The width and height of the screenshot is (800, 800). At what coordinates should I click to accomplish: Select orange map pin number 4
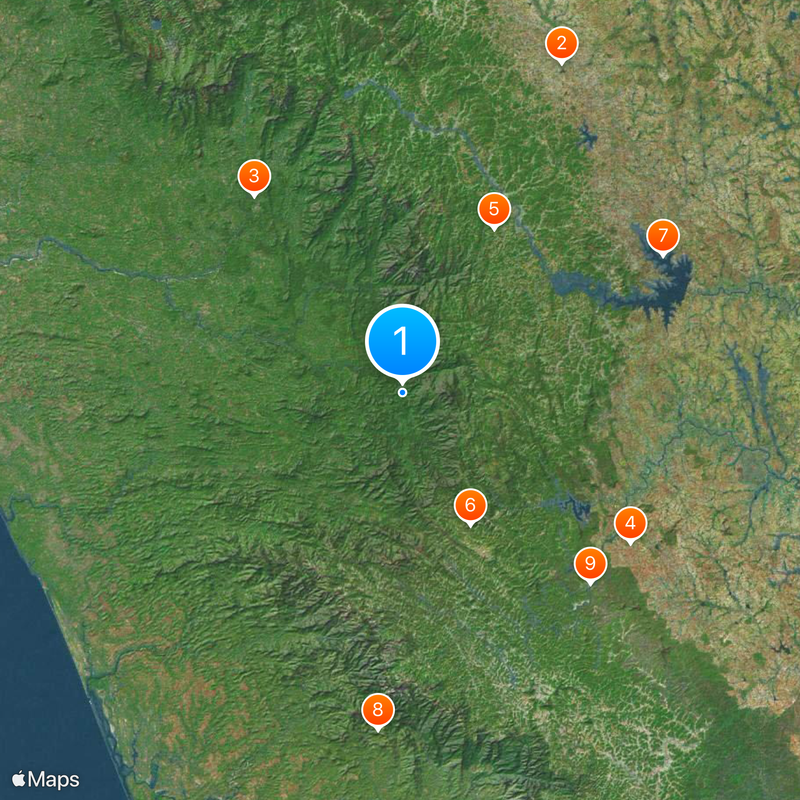pos(630,523)
